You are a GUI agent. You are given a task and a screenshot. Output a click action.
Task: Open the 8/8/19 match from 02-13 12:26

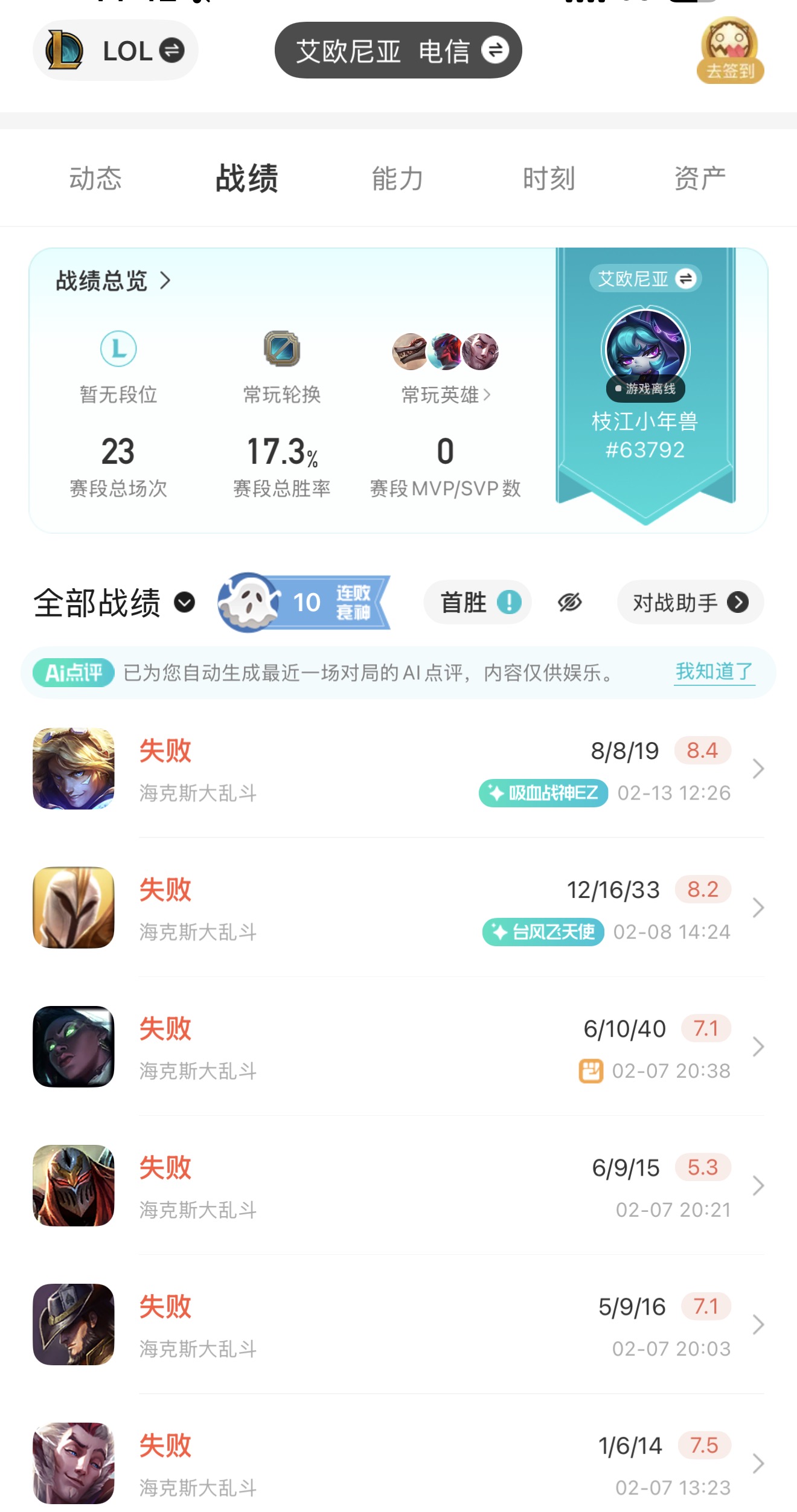tap(398, 769)
